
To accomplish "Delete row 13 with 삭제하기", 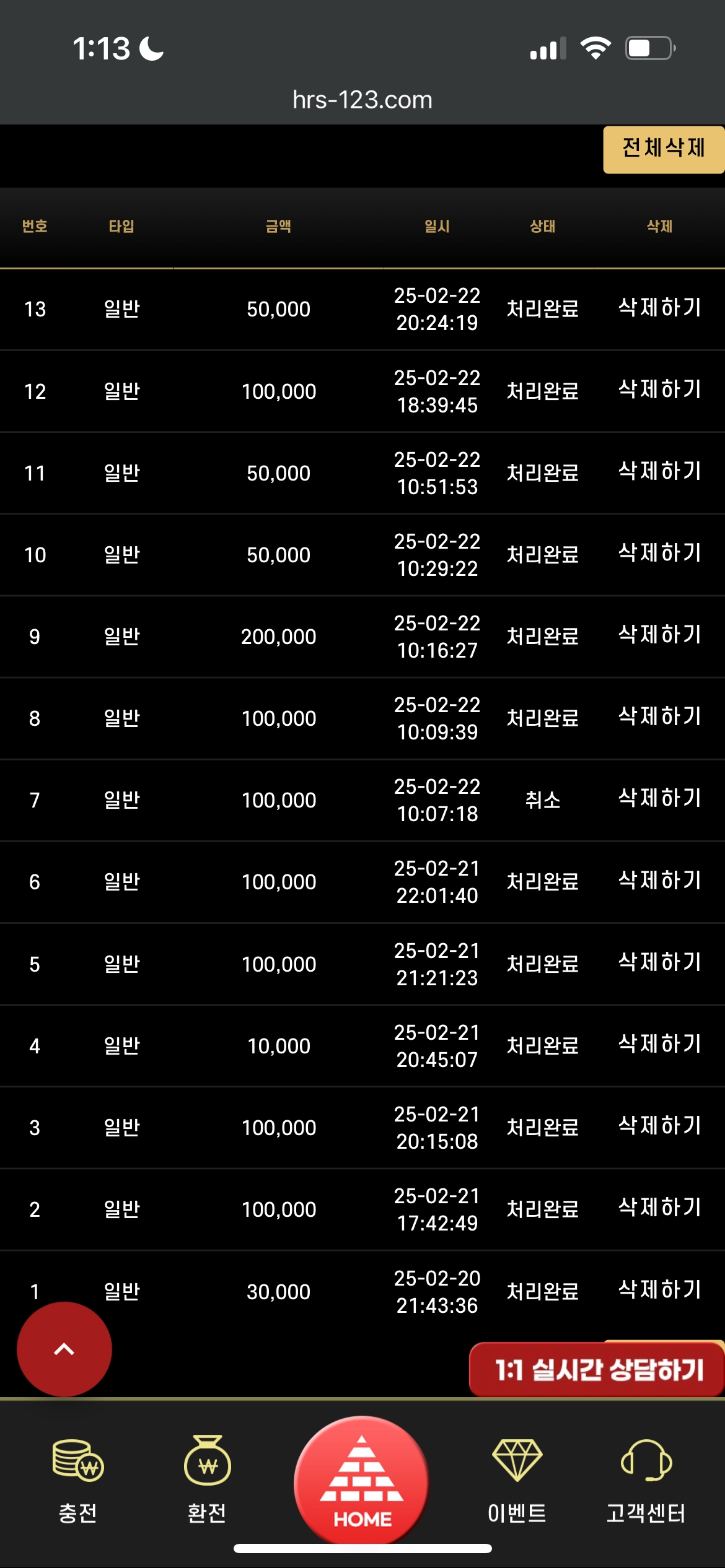I will click(x=660, y=308).
